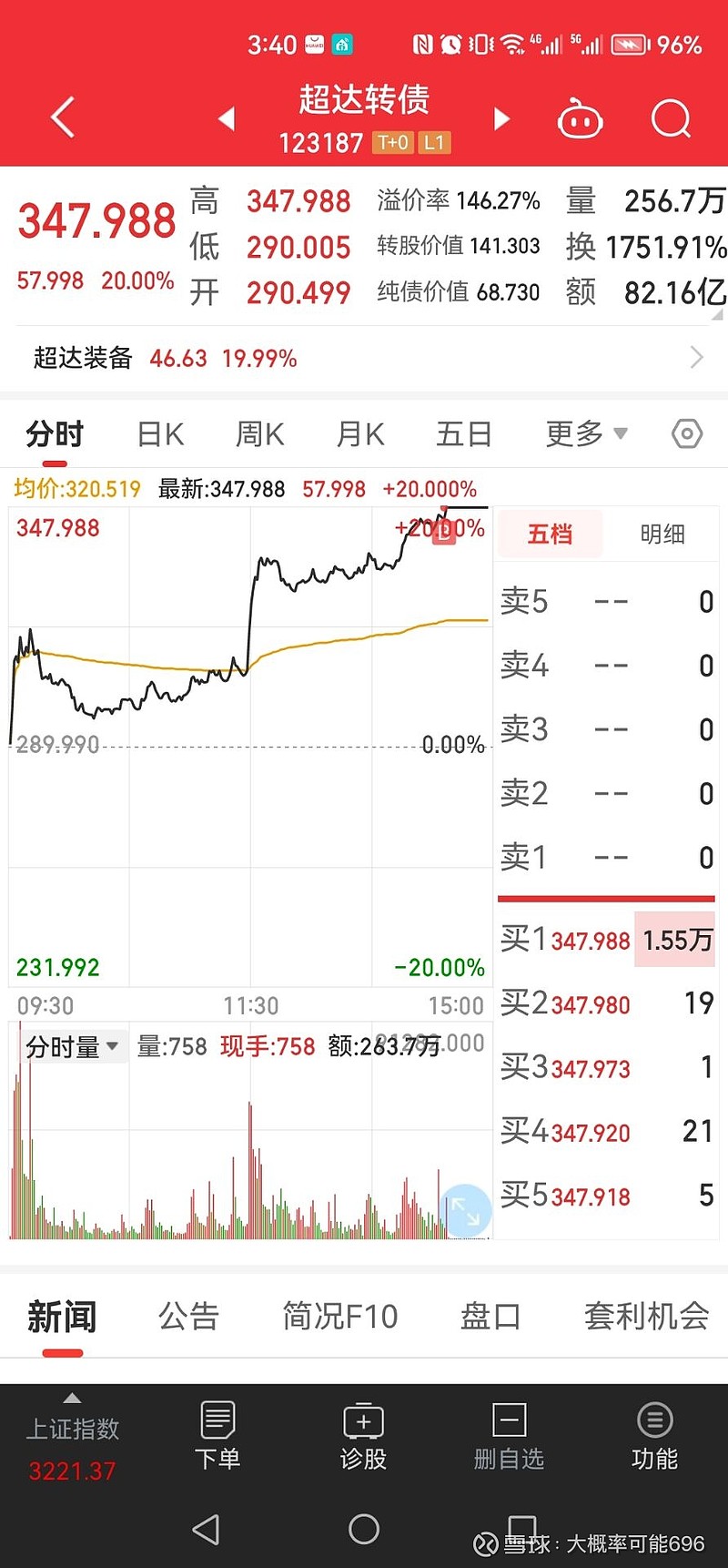
Task: Switch to the 五日 chart tab
Action: pos(464,434)
